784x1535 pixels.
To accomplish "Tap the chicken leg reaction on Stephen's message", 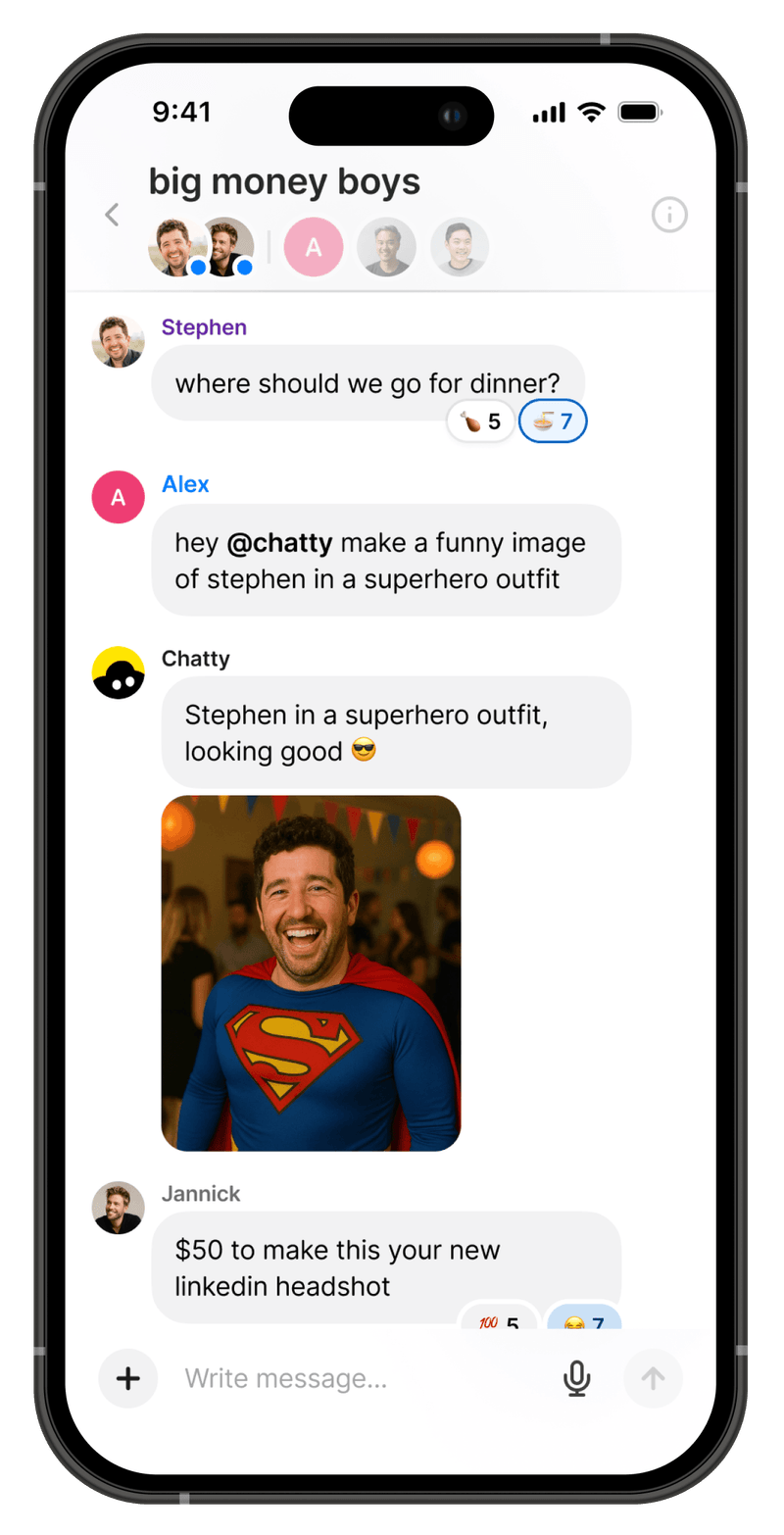I will click(481, 422).
